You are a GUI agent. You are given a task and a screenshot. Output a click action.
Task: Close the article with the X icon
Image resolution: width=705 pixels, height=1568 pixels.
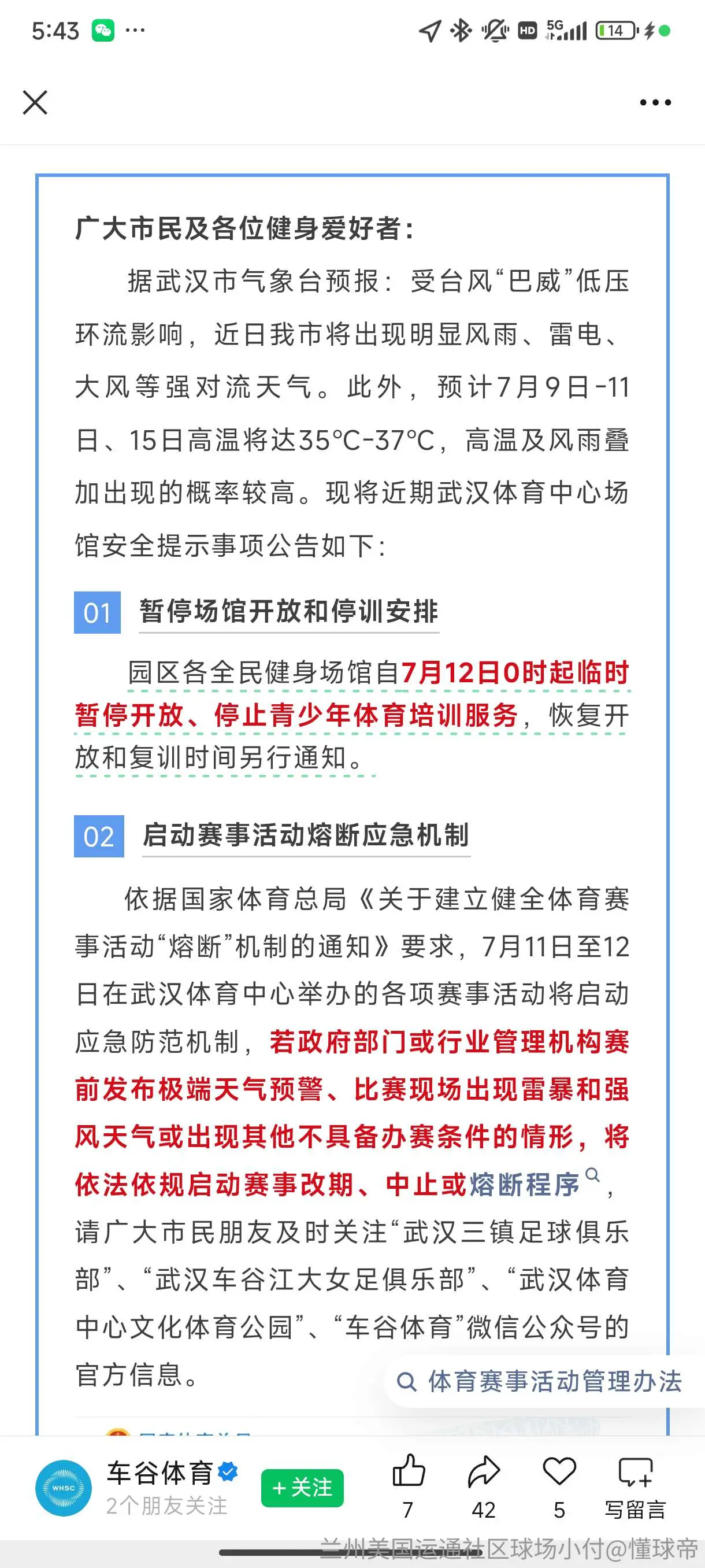[35, 102]
